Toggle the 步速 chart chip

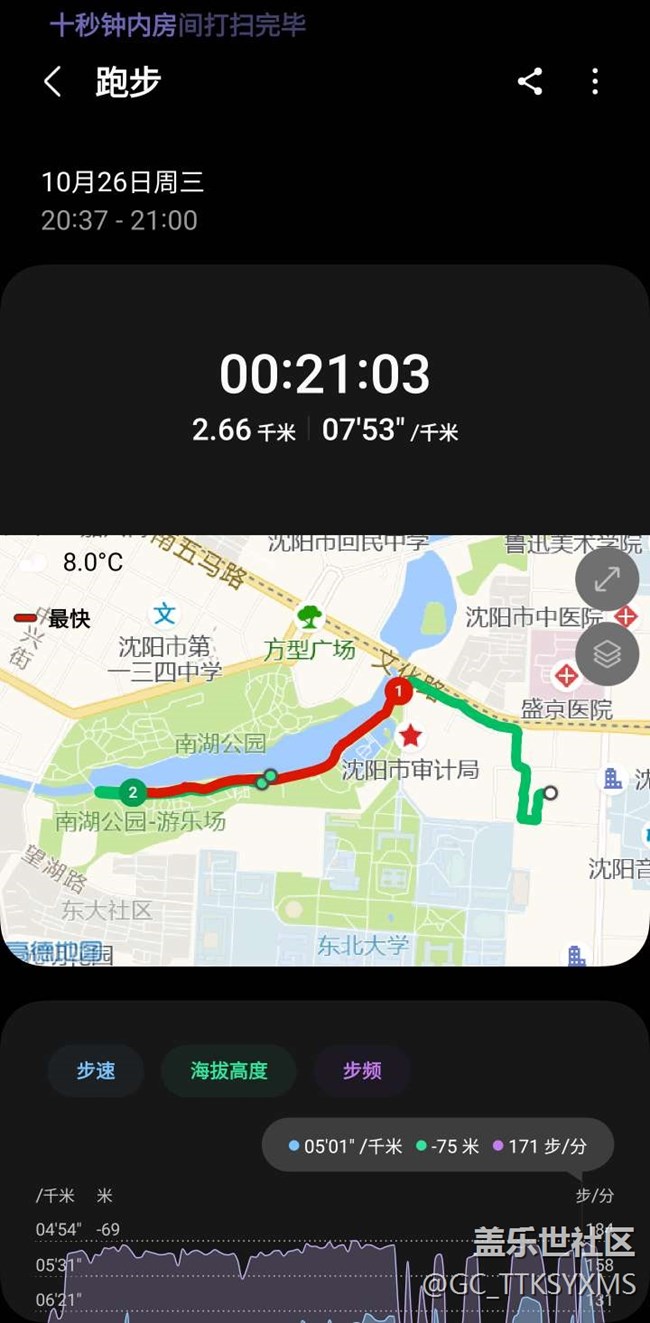point(96,1071)
